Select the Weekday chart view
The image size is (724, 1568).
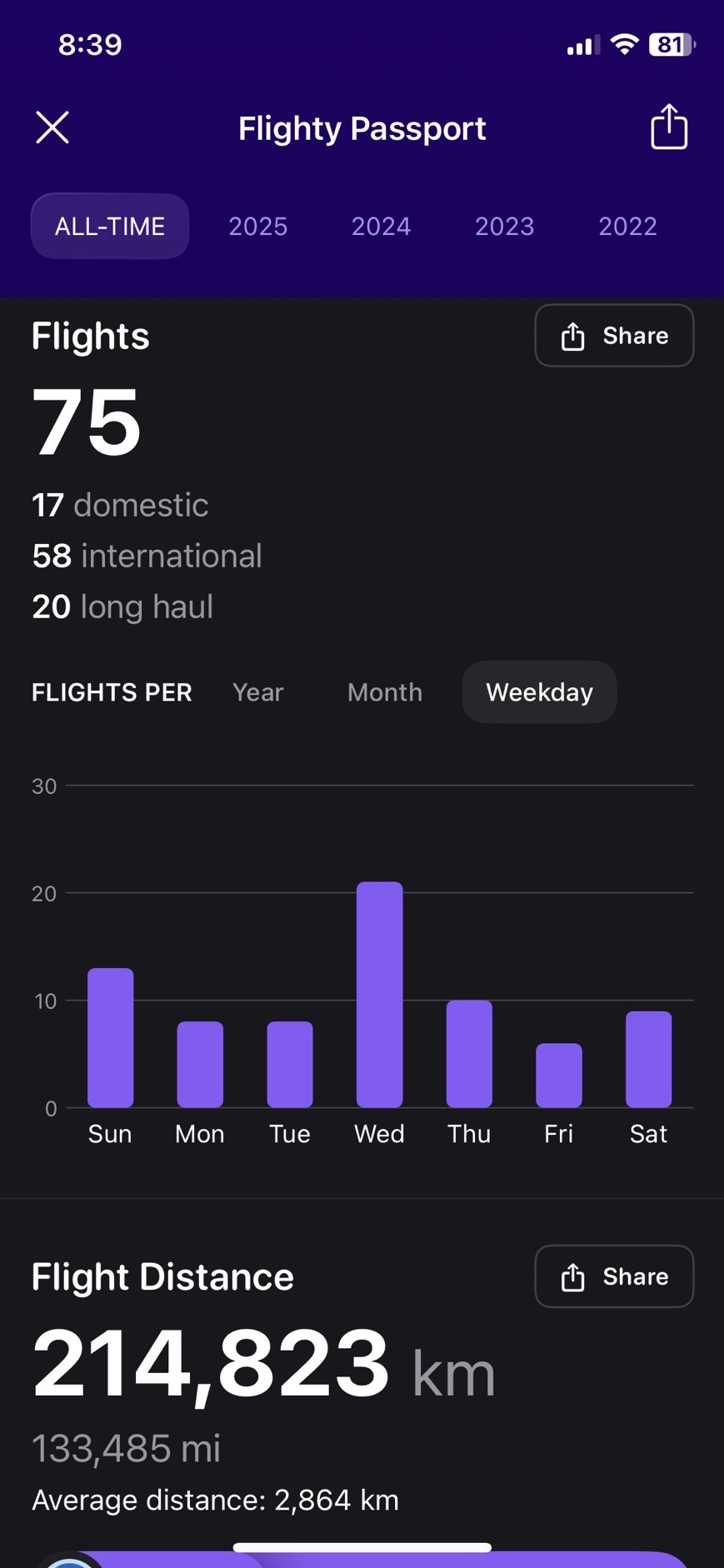tap(539, 692)
